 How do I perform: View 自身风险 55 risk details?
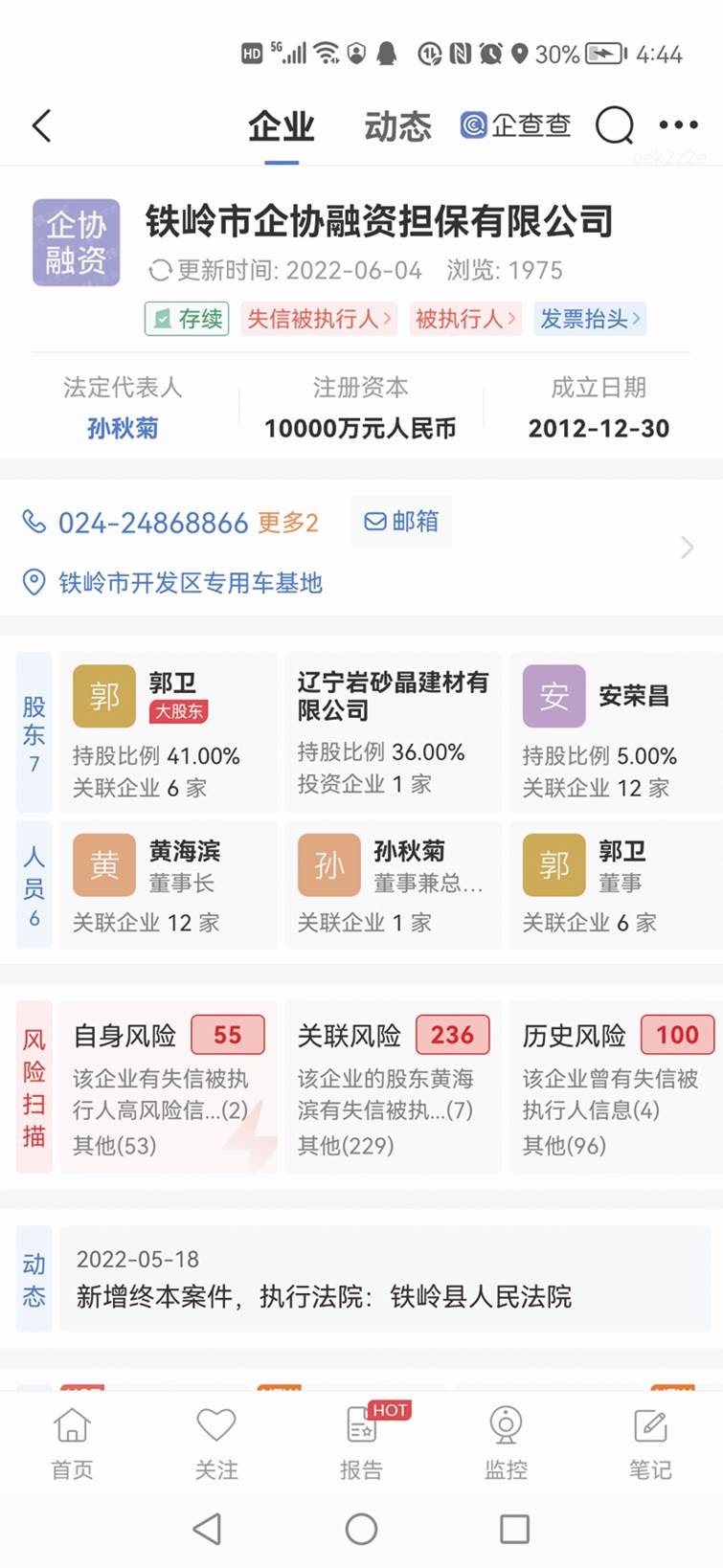(168, 1087)
